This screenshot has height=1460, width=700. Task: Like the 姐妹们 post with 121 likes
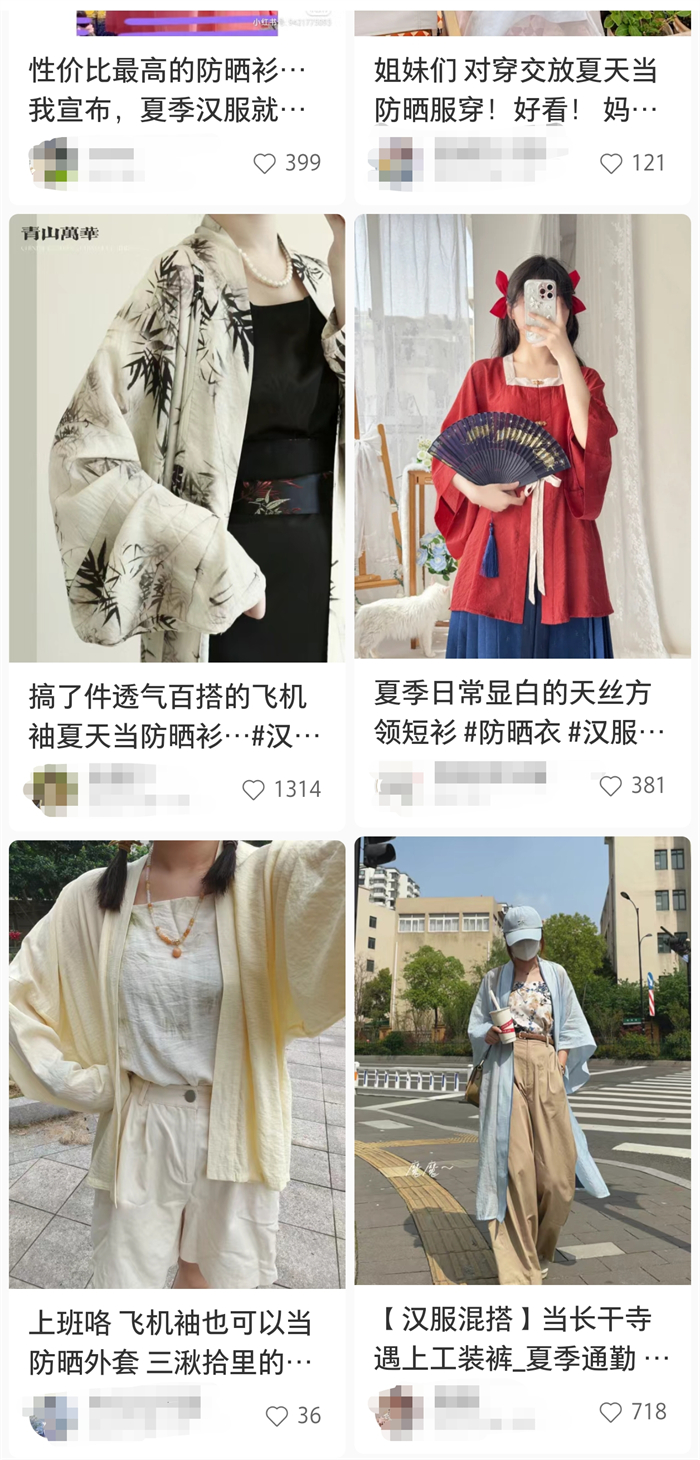pos(611,164)
